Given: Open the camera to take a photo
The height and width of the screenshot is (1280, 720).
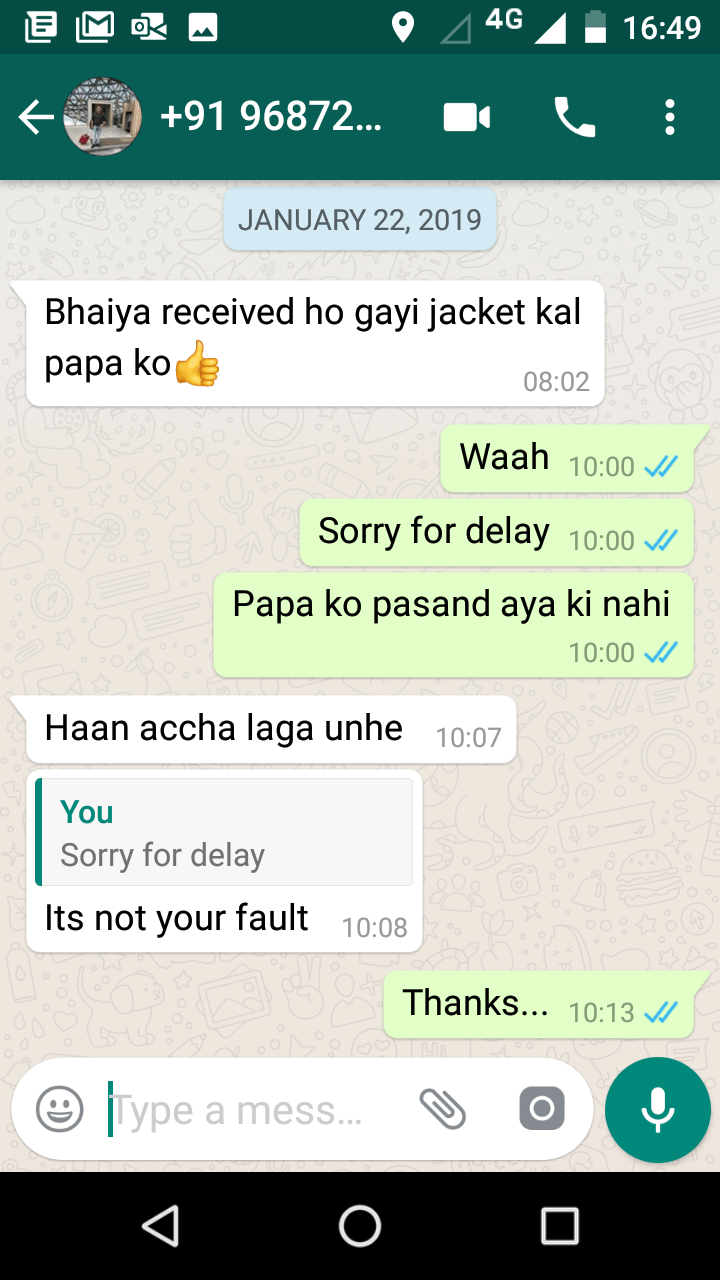Looking at the screenshot, I should point(541,1109).
